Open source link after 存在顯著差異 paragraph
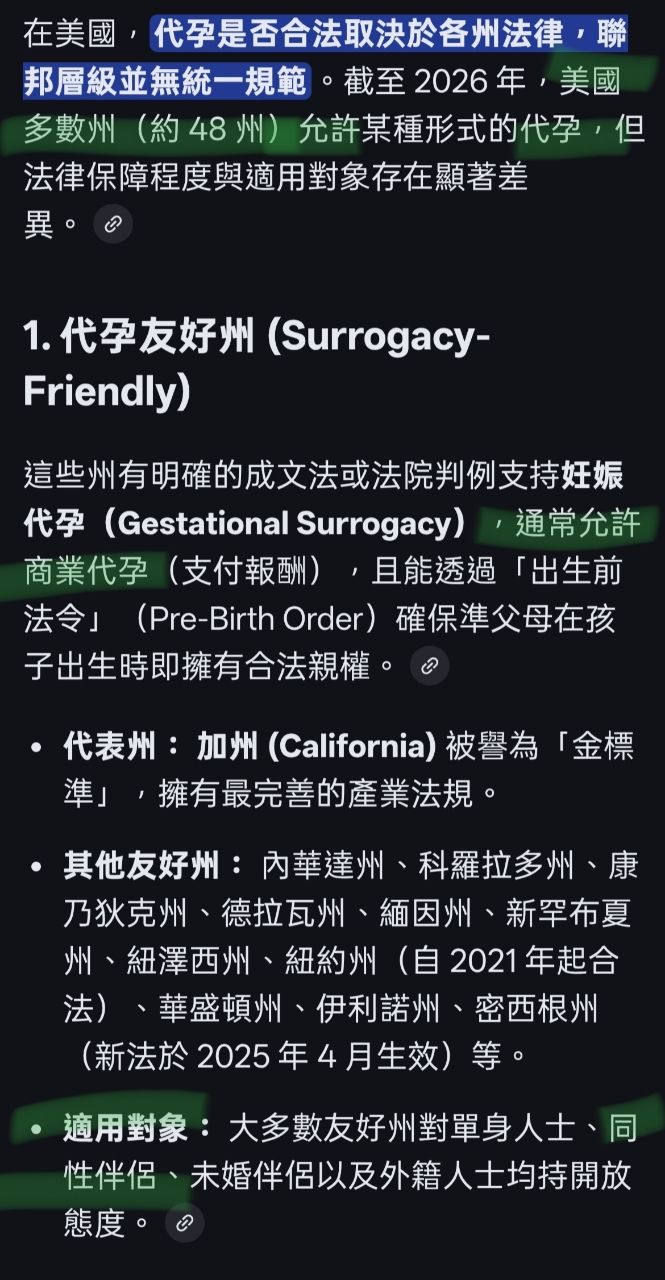This screenshot has height=1280, width=665. 113,224
